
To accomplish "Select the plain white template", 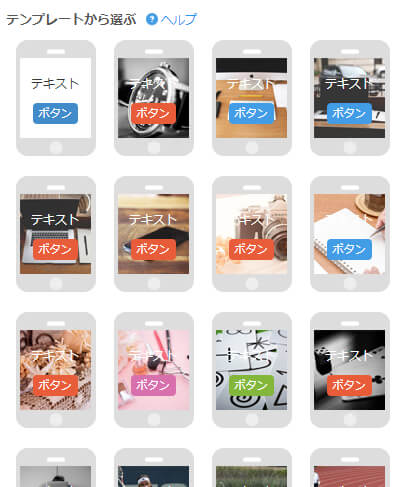I will 56,98.
